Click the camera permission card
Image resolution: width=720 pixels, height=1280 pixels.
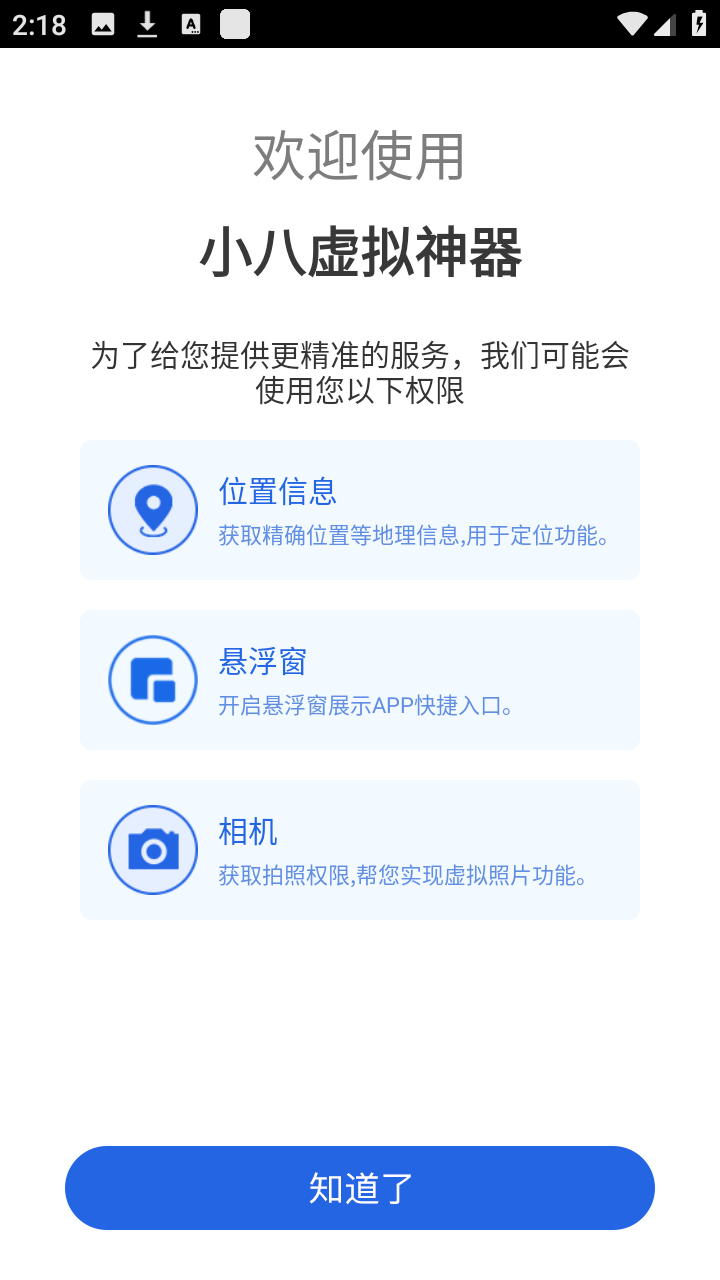pyautogui.click(x=360, y=849)
